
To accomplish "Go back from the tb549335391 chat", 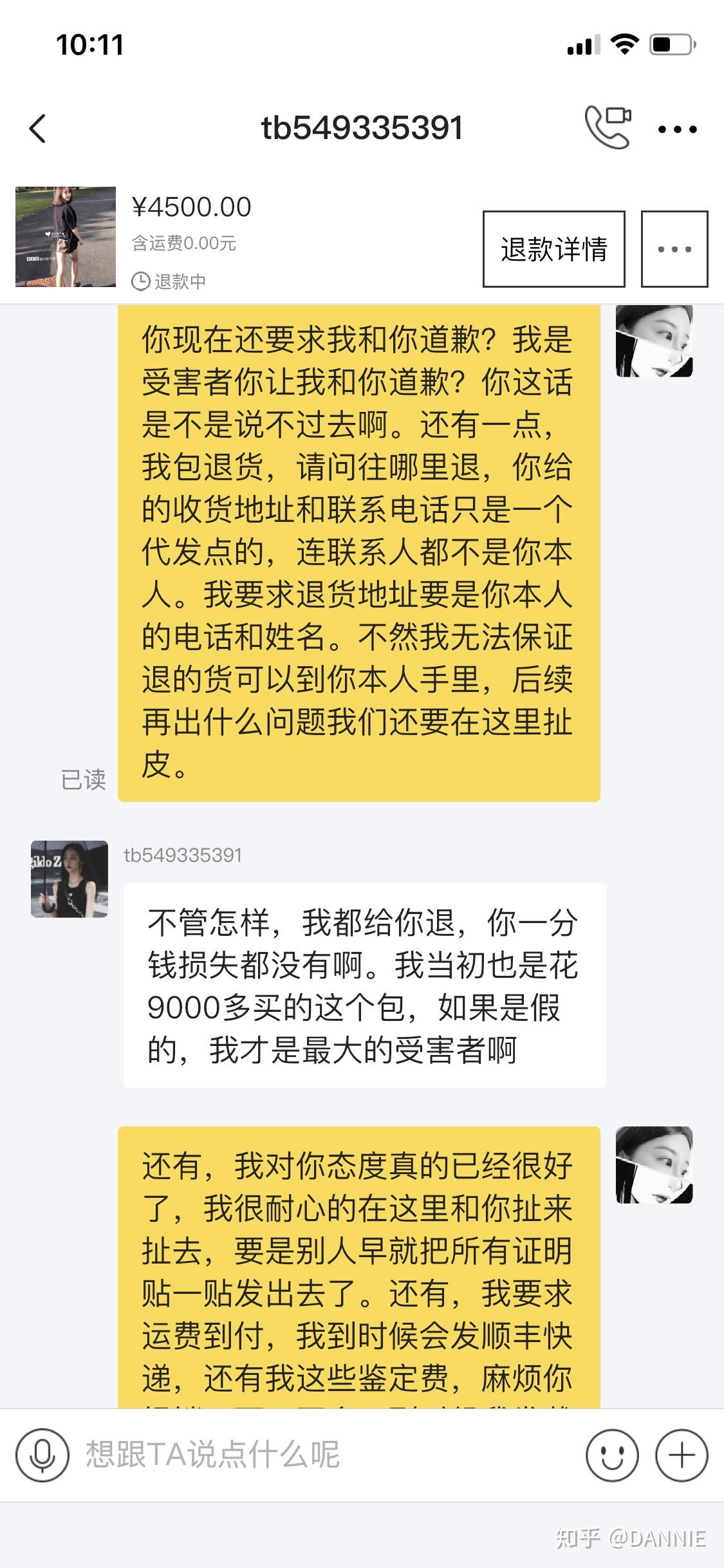I will click(x=38, y=128).
